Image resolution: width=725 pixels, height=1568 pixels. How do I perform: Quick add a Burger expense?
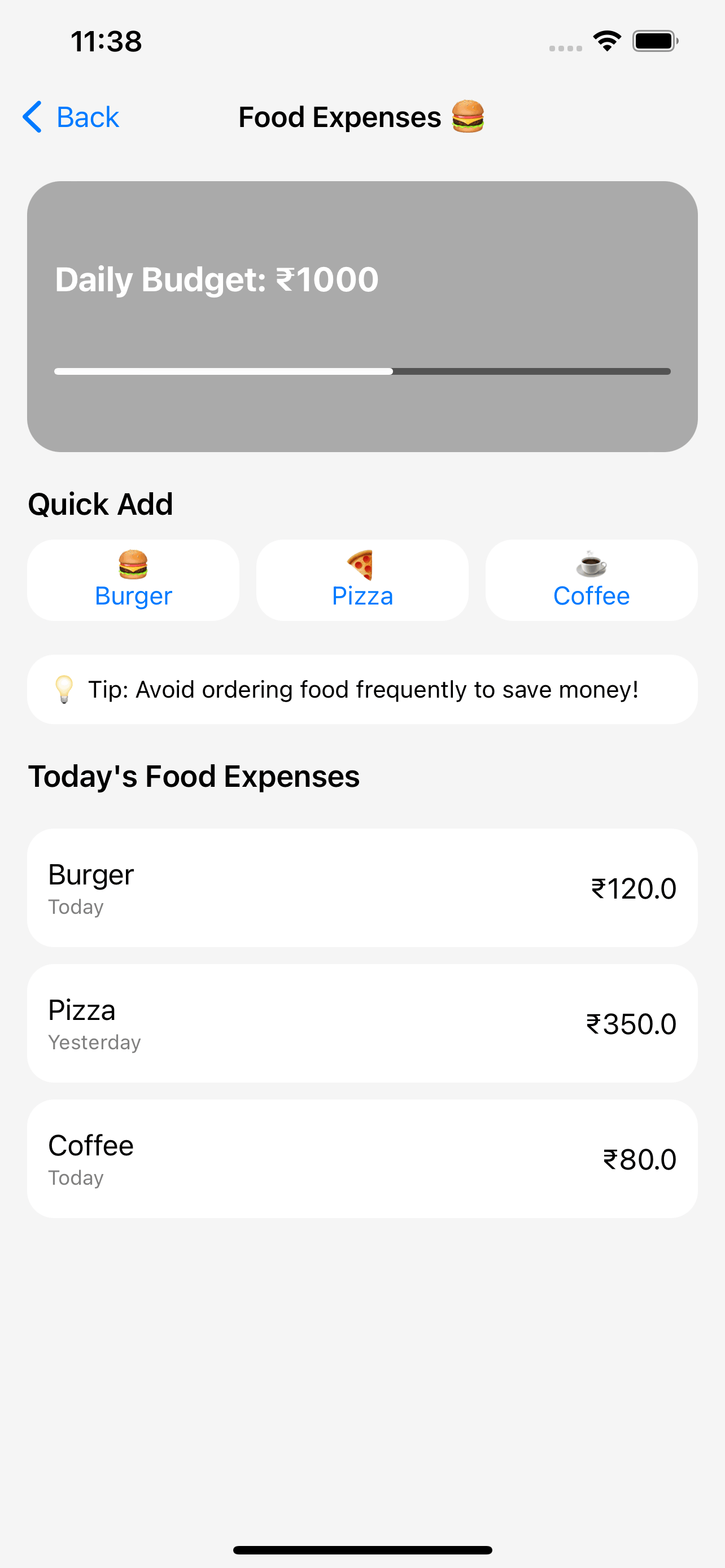coord(133,580)
